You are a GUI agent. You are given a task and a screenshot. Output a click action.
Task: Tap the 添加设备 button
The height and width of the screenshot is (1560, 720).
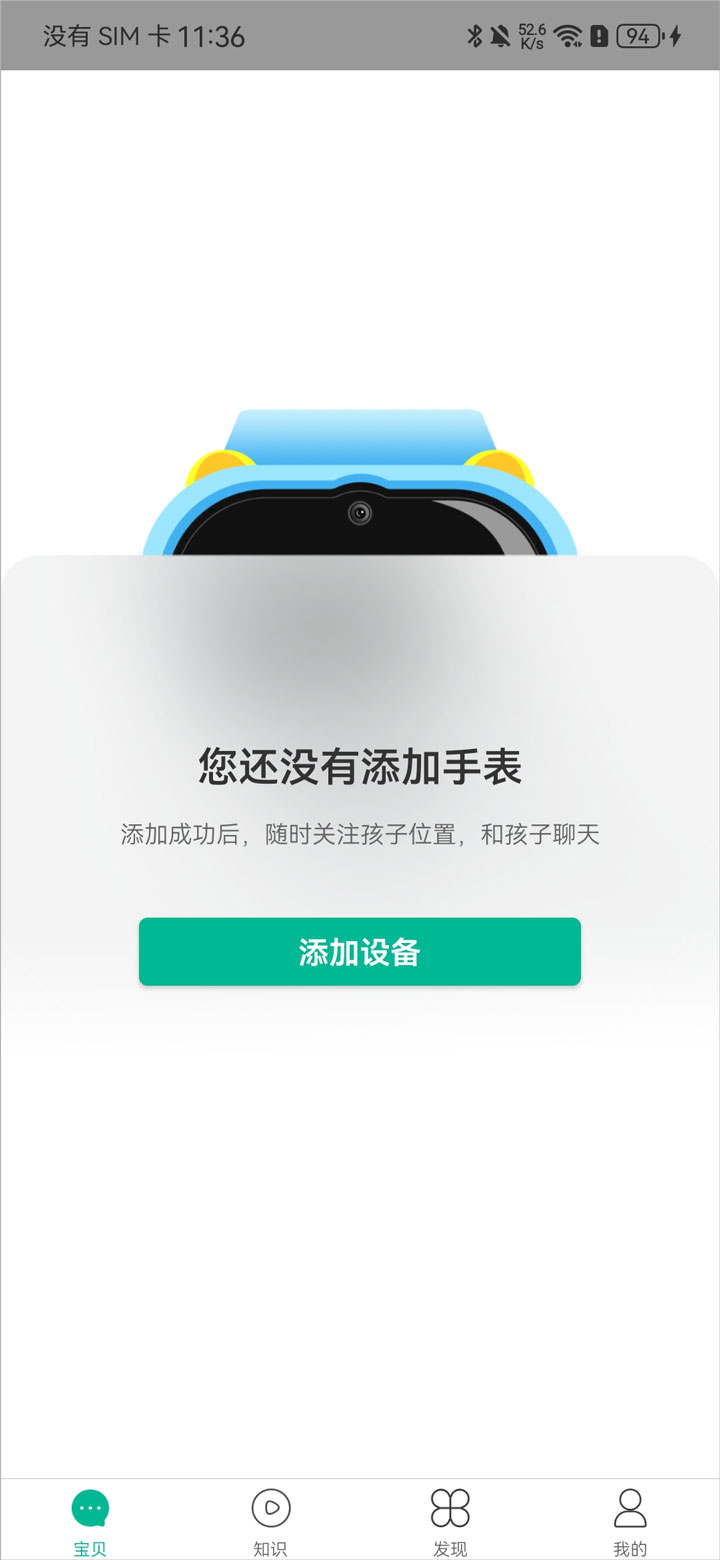tap(359, 952)
